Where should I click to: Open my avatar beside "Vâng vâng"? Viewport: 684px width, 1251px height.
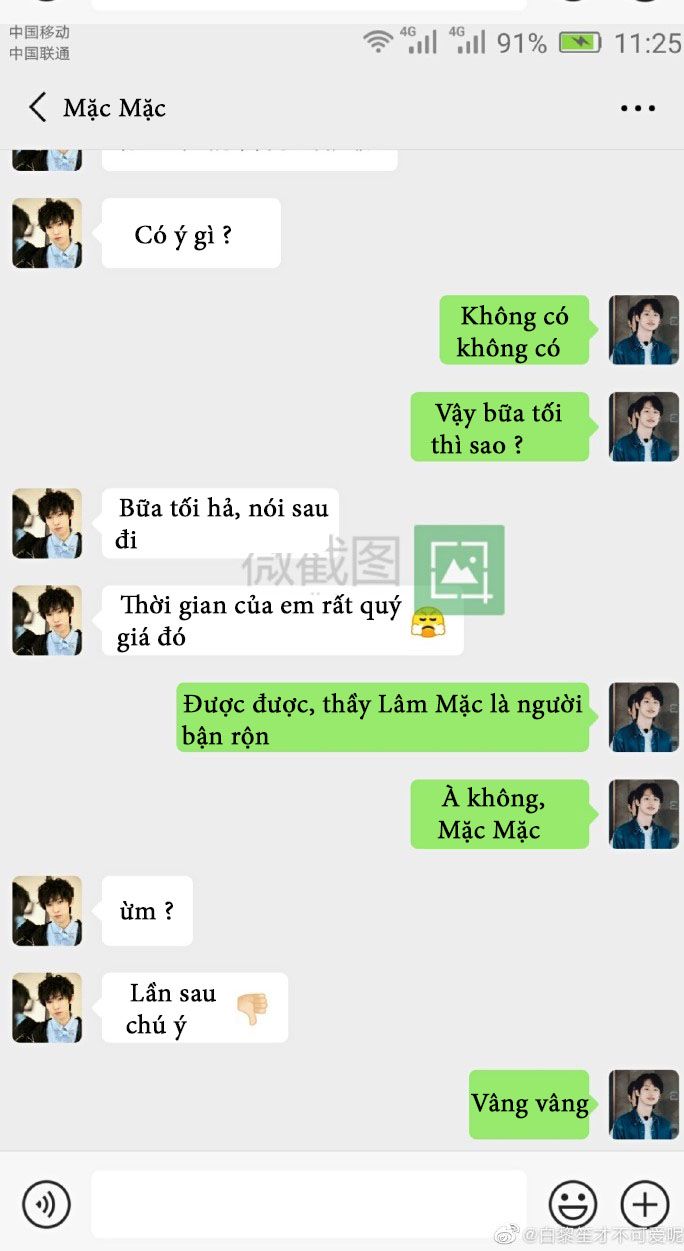point(644,1104)
